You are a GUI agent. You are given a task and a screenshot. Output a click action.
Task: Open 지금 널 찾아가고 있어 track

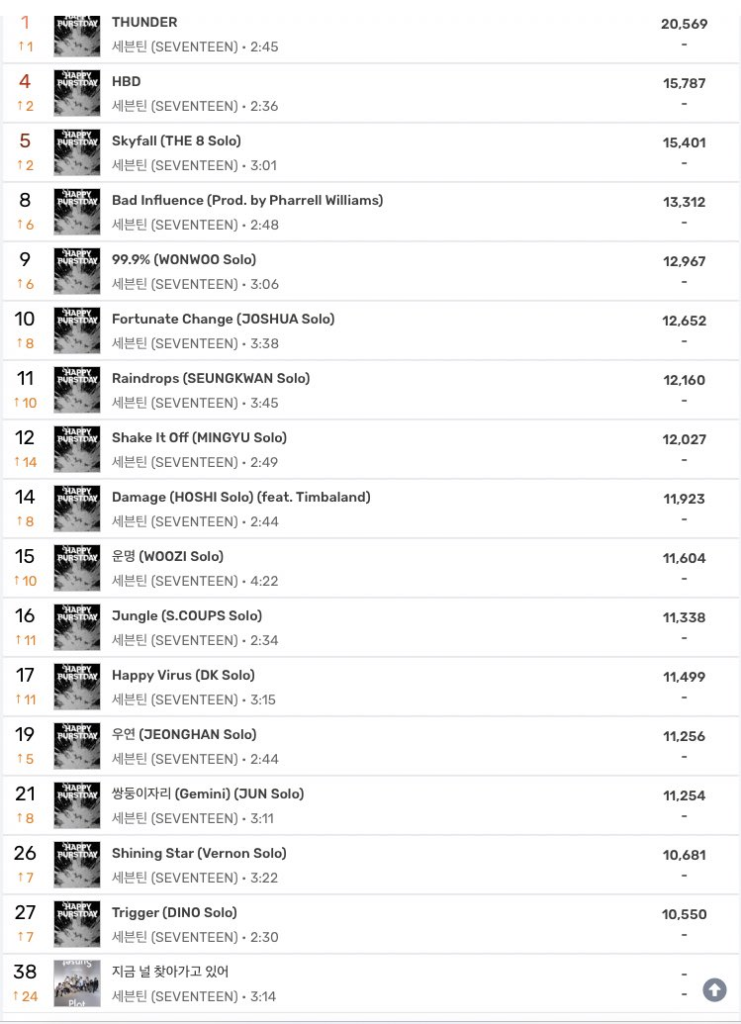171,972
